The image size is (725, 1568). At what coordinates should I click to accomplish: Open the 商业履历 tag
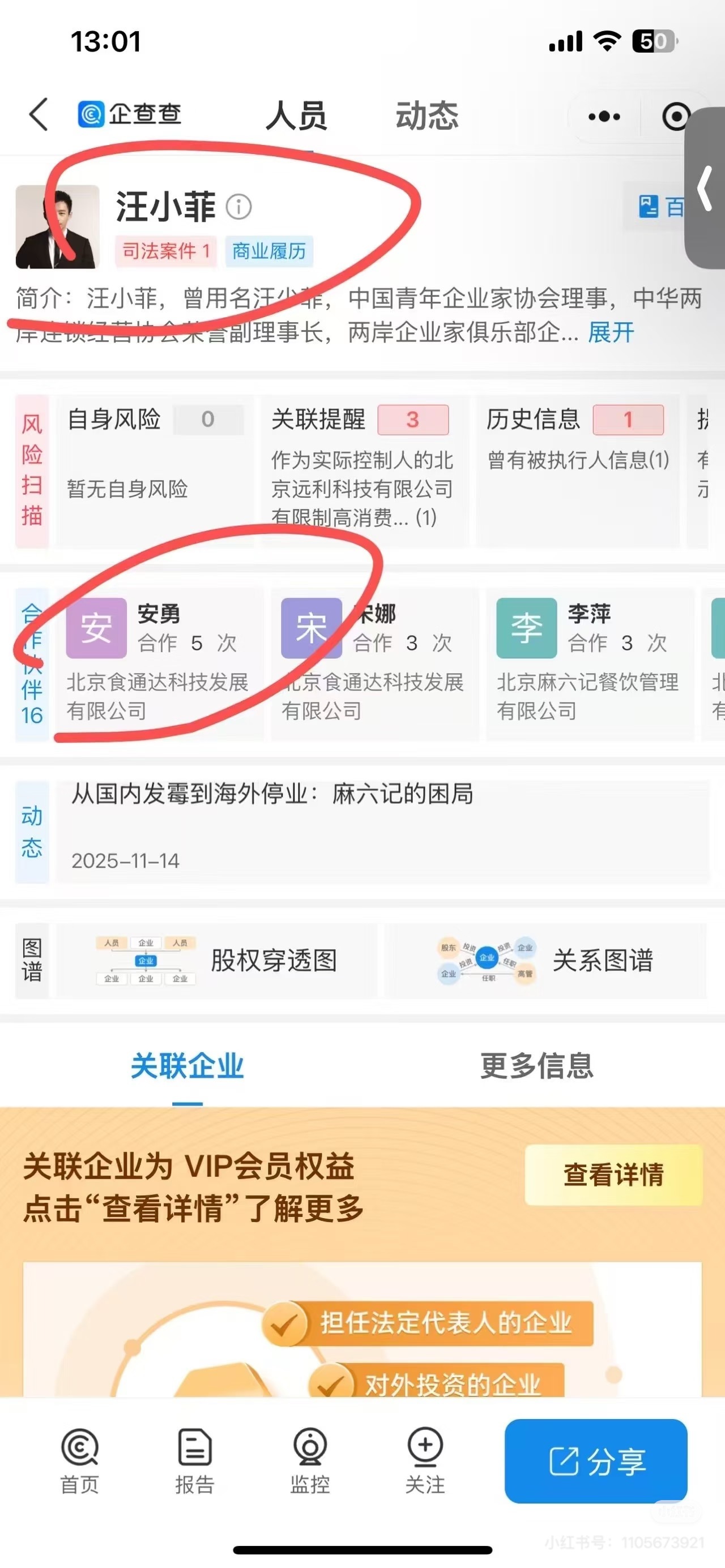[x=268, y=251]
